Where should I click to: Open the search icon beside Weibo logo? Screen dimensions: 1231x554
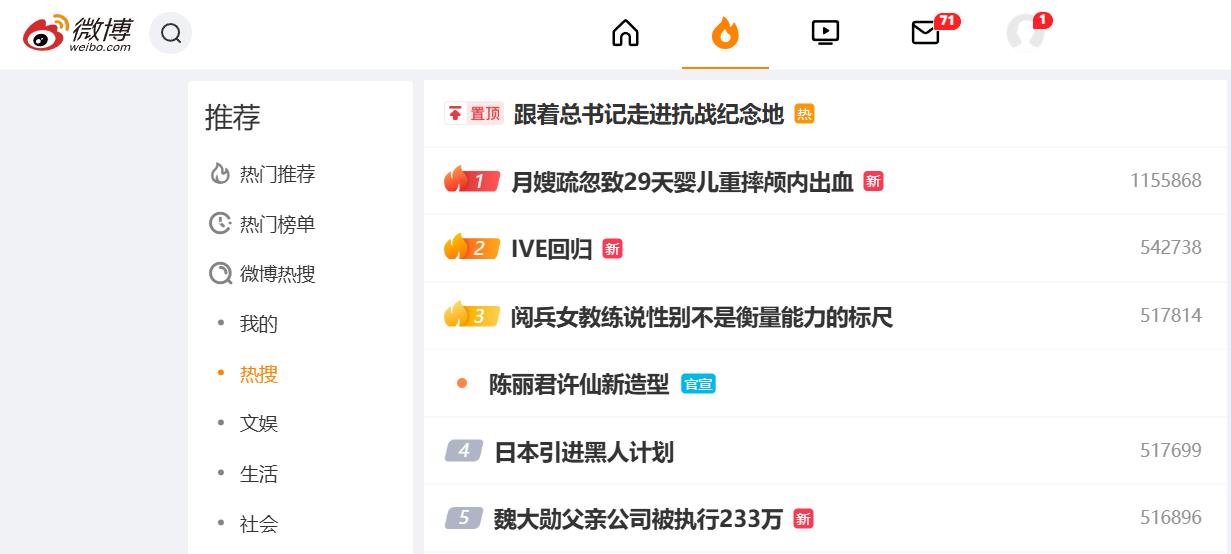click(x=171, y=34)
